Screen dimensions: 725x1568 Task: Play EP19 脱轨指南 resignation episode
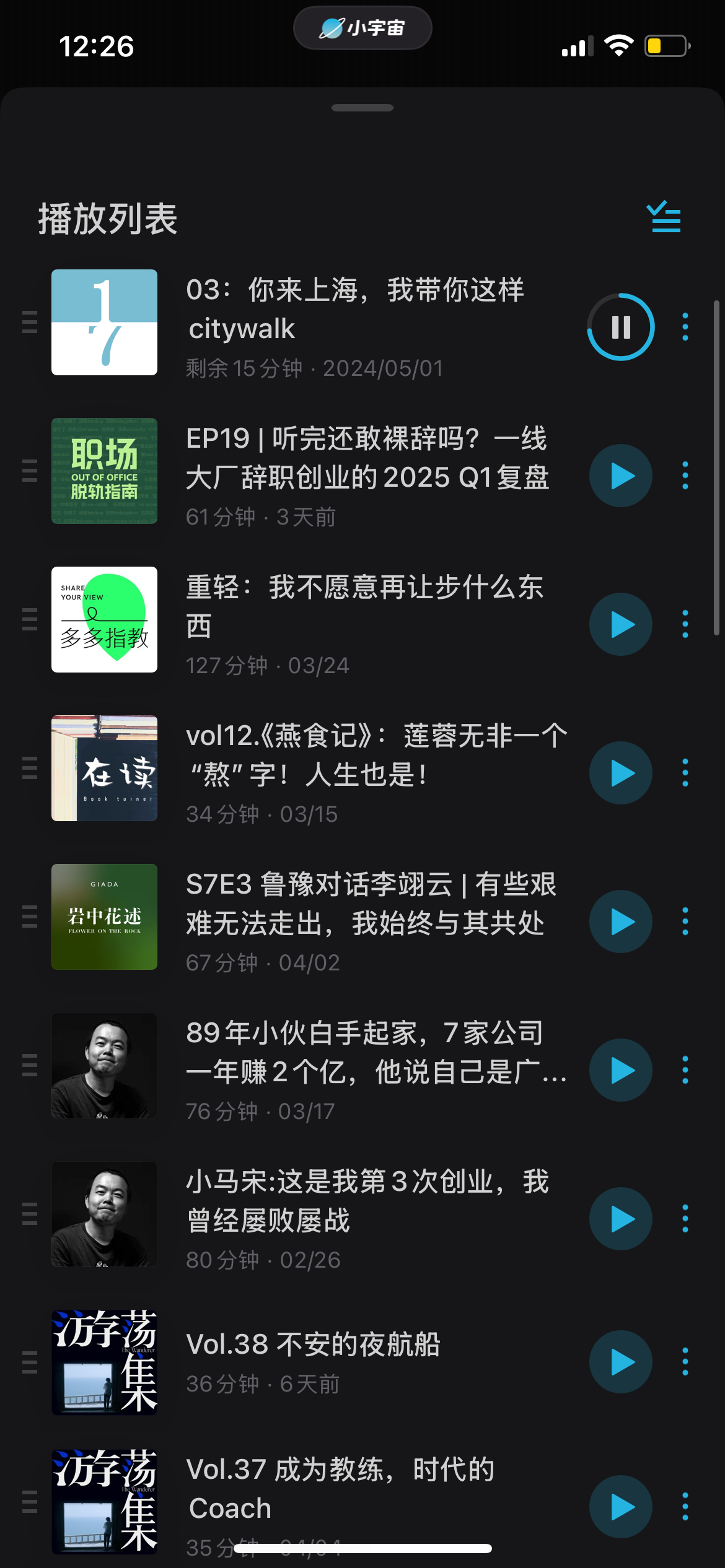[620, 476]
